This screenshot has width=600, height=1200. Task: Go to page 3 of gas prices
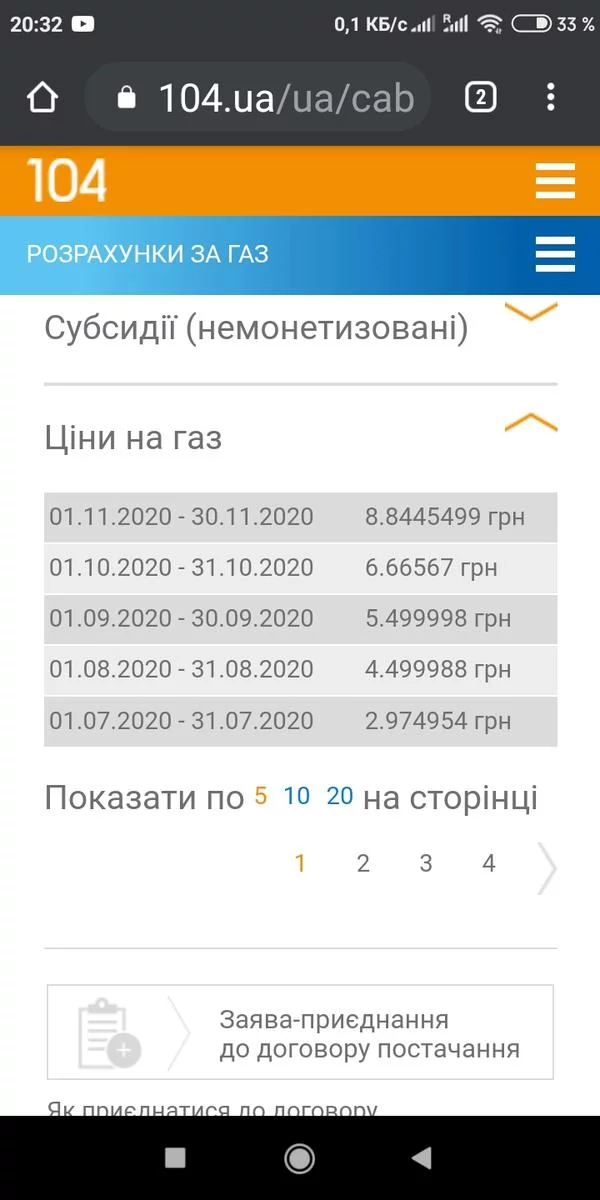[x=426, y=864]
